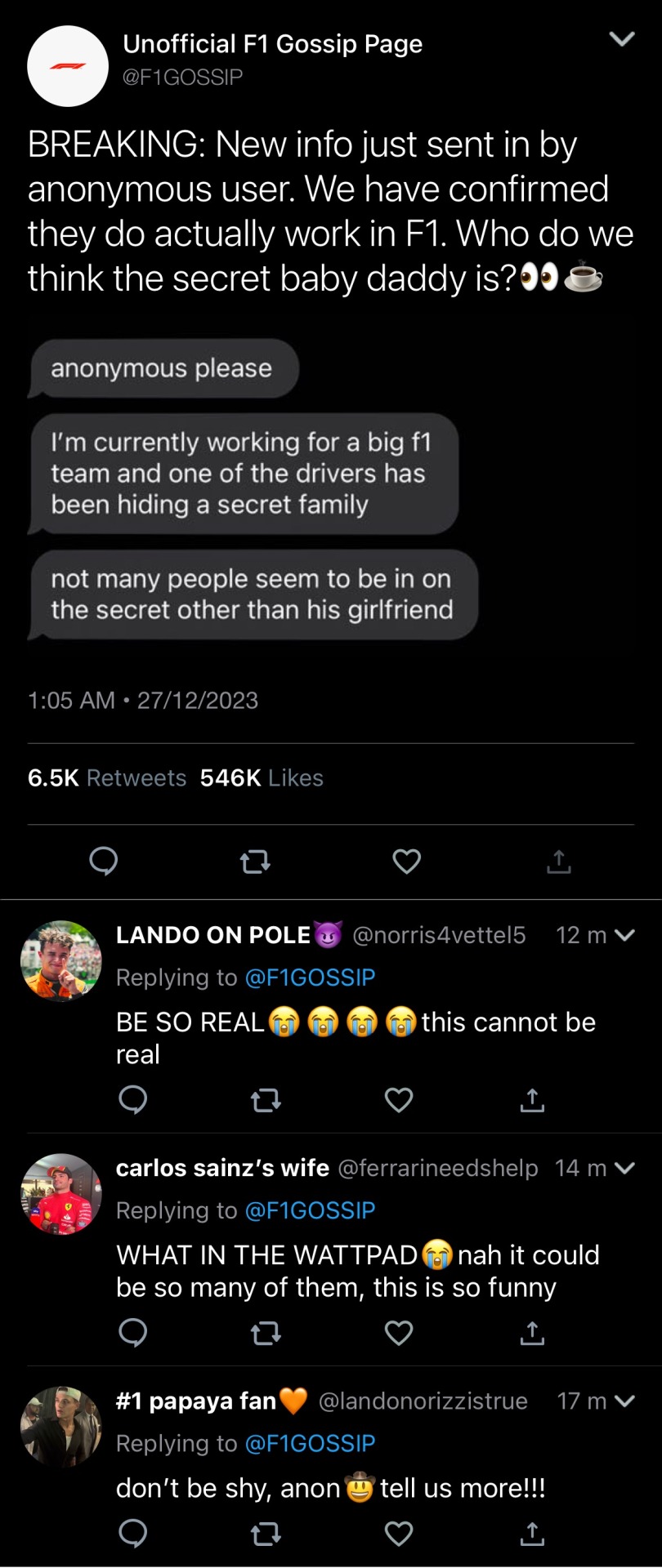Like carlos sainz's wife reply
The height and width of the screenshot is (1568, 662).
tap(399, 1333)
